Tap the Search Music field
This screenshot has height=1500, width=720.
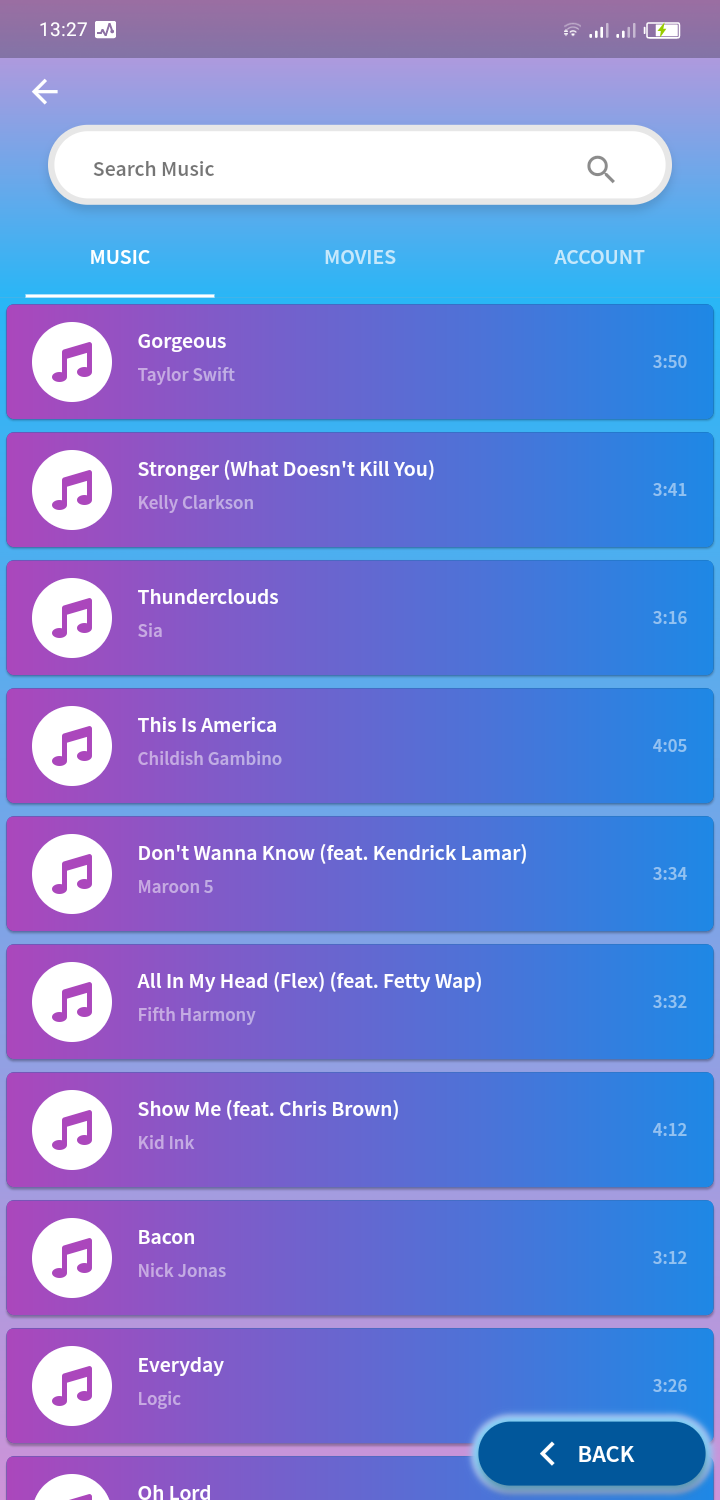(x=320, y=168)
